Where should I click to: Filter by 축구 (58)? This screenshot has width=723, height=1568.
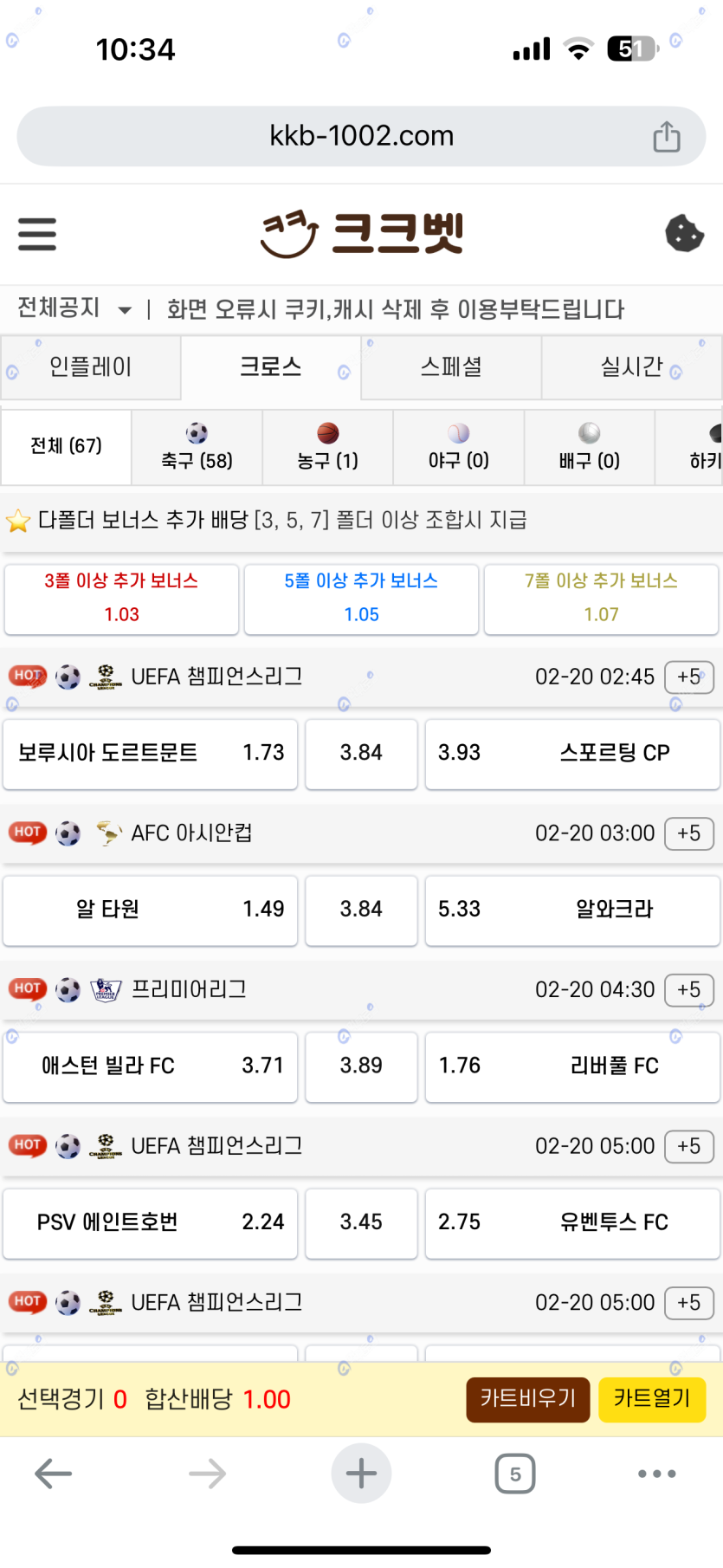click(197, 447)
